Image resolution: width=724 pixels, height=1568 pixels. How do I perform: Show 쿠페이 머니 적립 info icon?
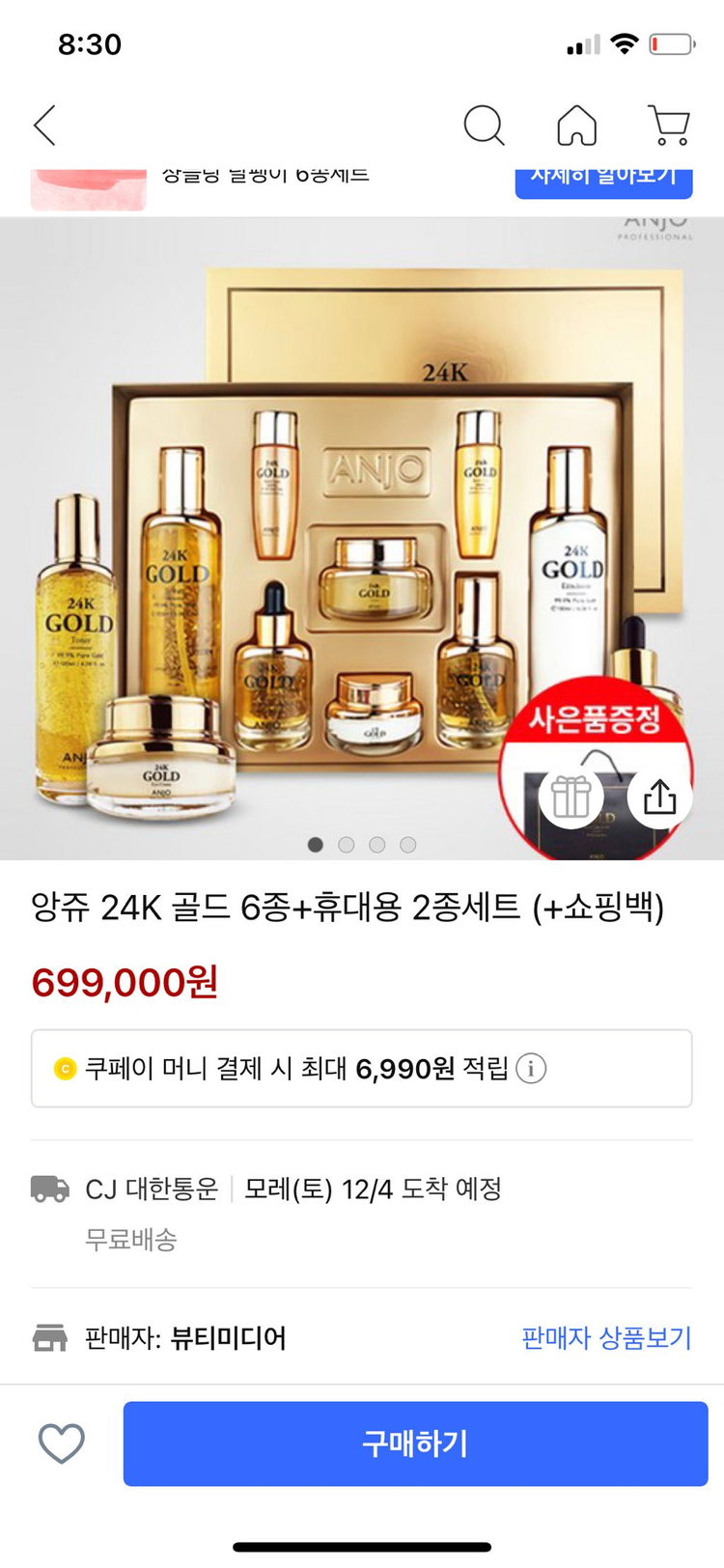click(x=531, y=1069)
